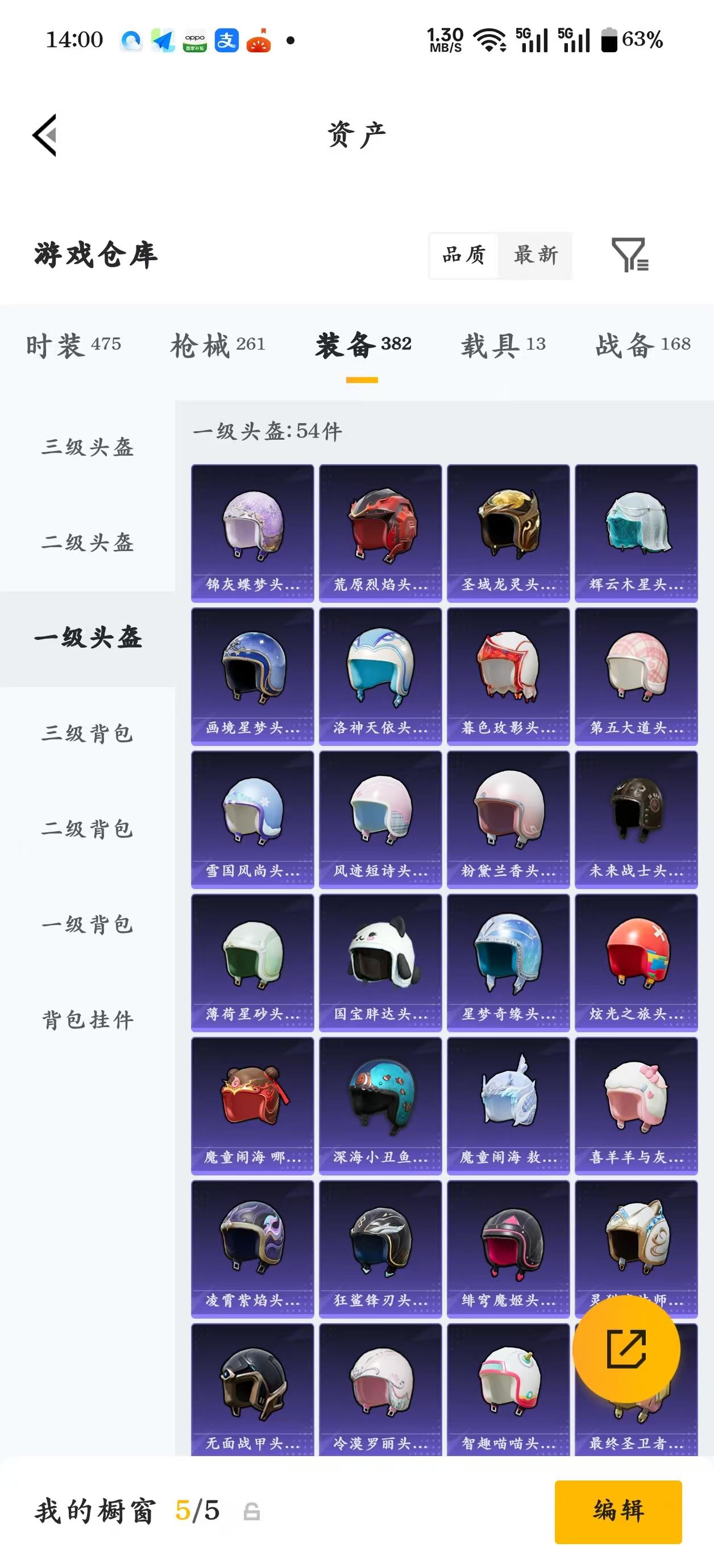Switch to the 时装 tab
Viewport: 714px width, 1568px height.
coord(73,344)
